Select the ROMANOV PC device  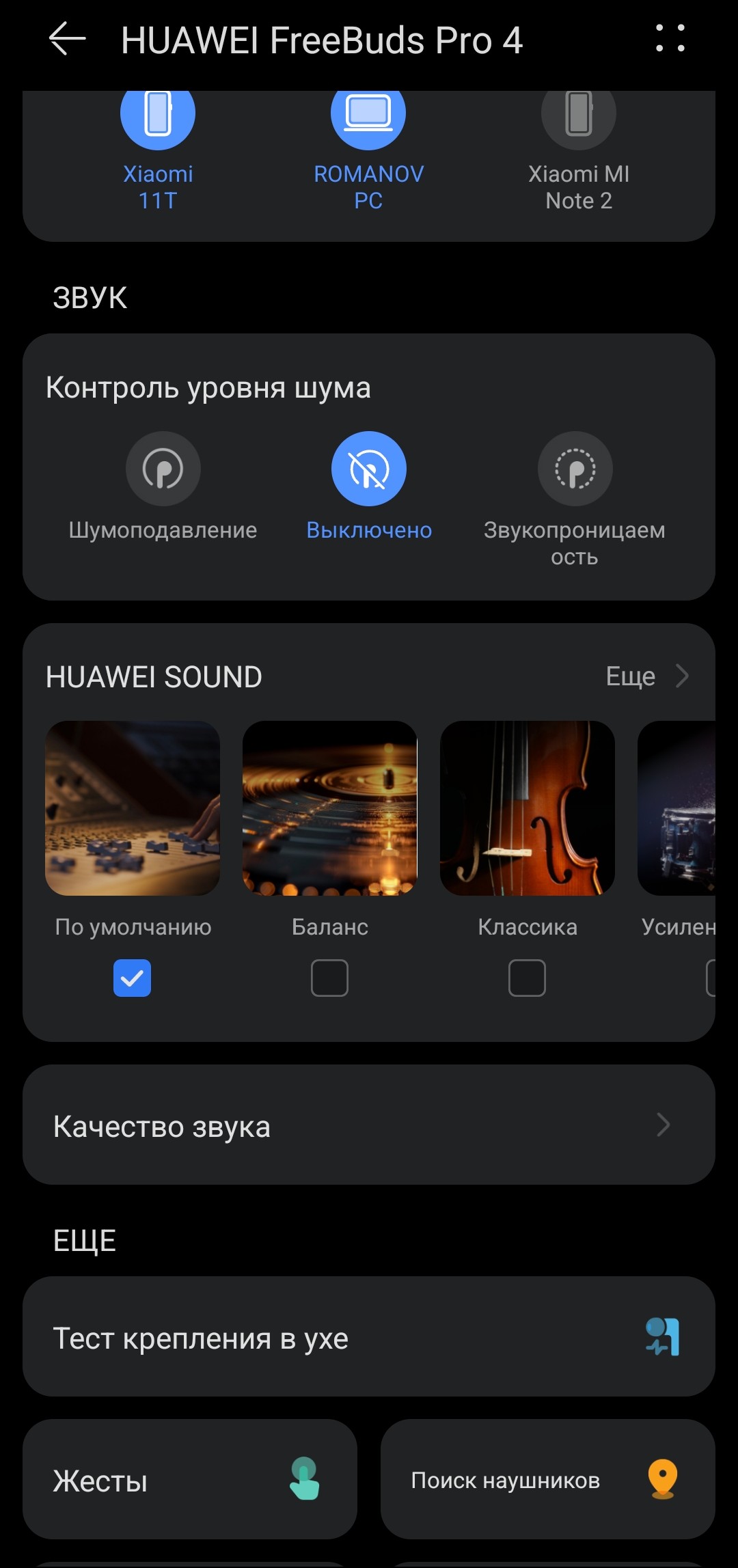tap(368, 116)
